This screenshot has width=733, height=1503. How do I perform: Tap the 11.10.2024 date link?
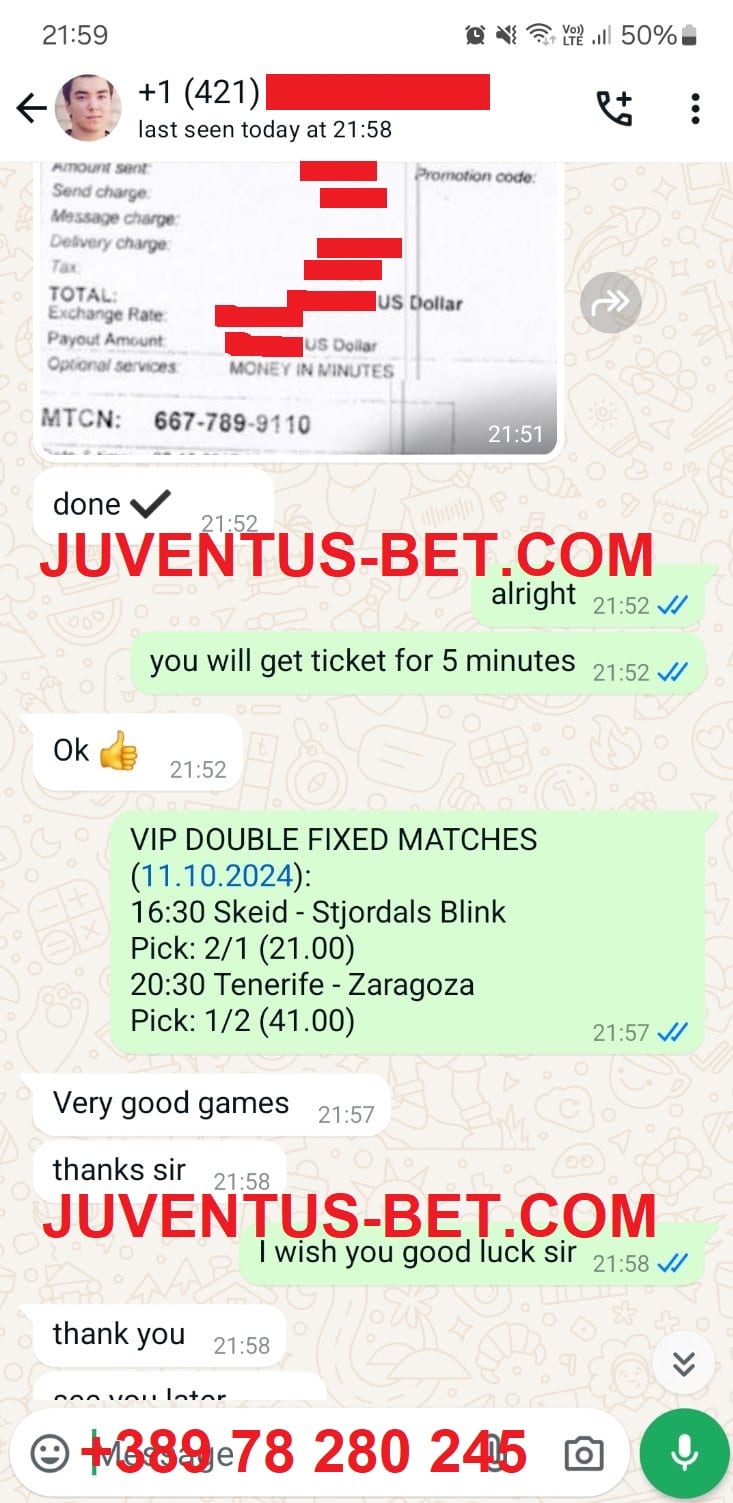(x=217, y=876)
